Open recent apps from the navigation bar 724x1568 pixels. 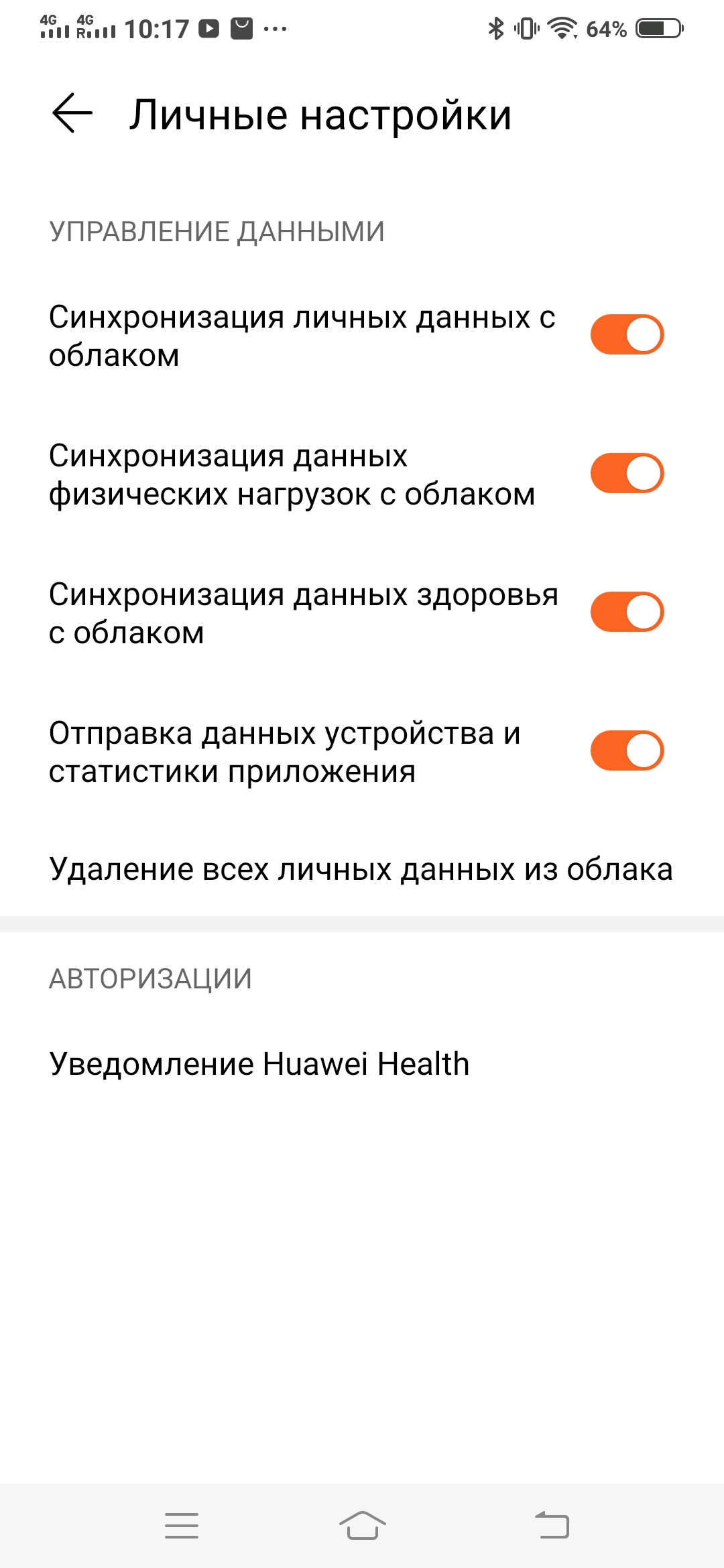182,1526
